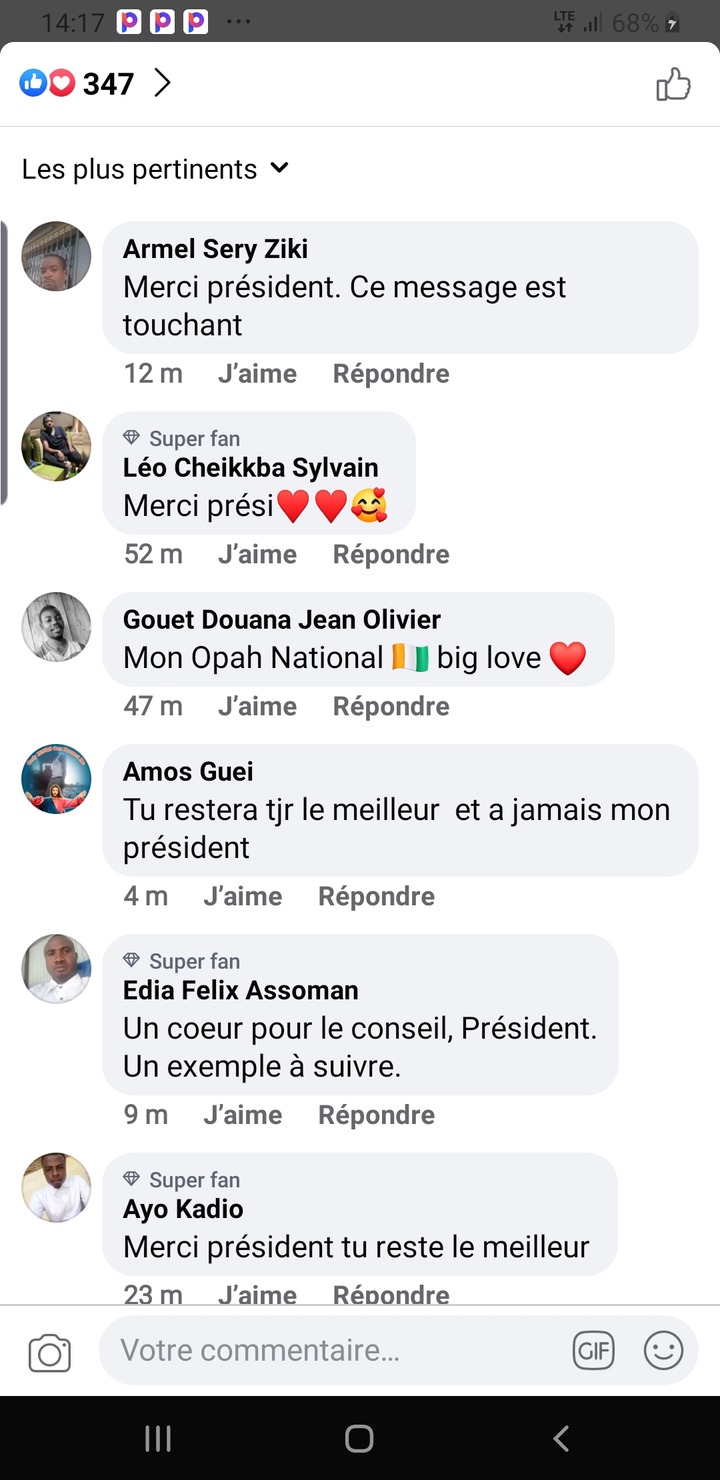The width and height of the screenshot is (720, 1480).
Task: Tap J'aime under Amos Guei's comment
Action: pyautogui.click(x=243, y=896)
